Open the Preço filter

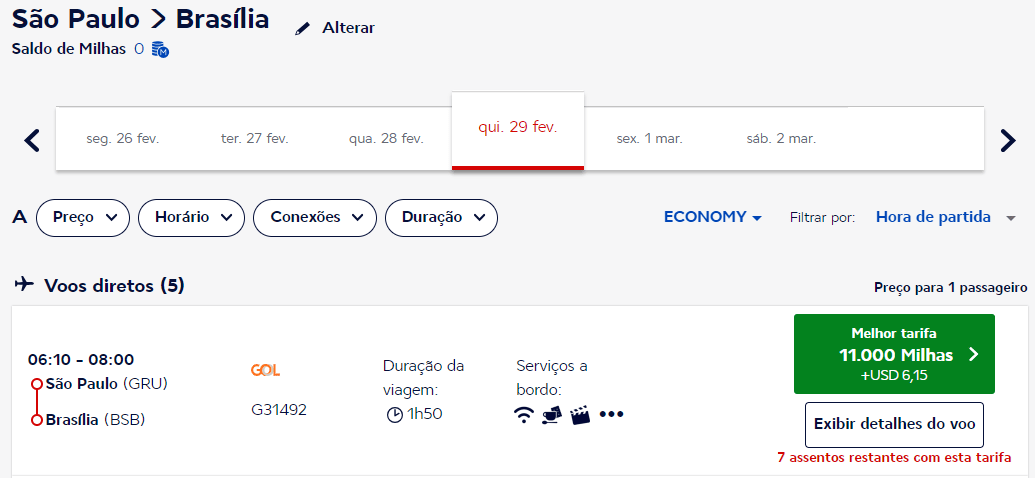point(83,217)
